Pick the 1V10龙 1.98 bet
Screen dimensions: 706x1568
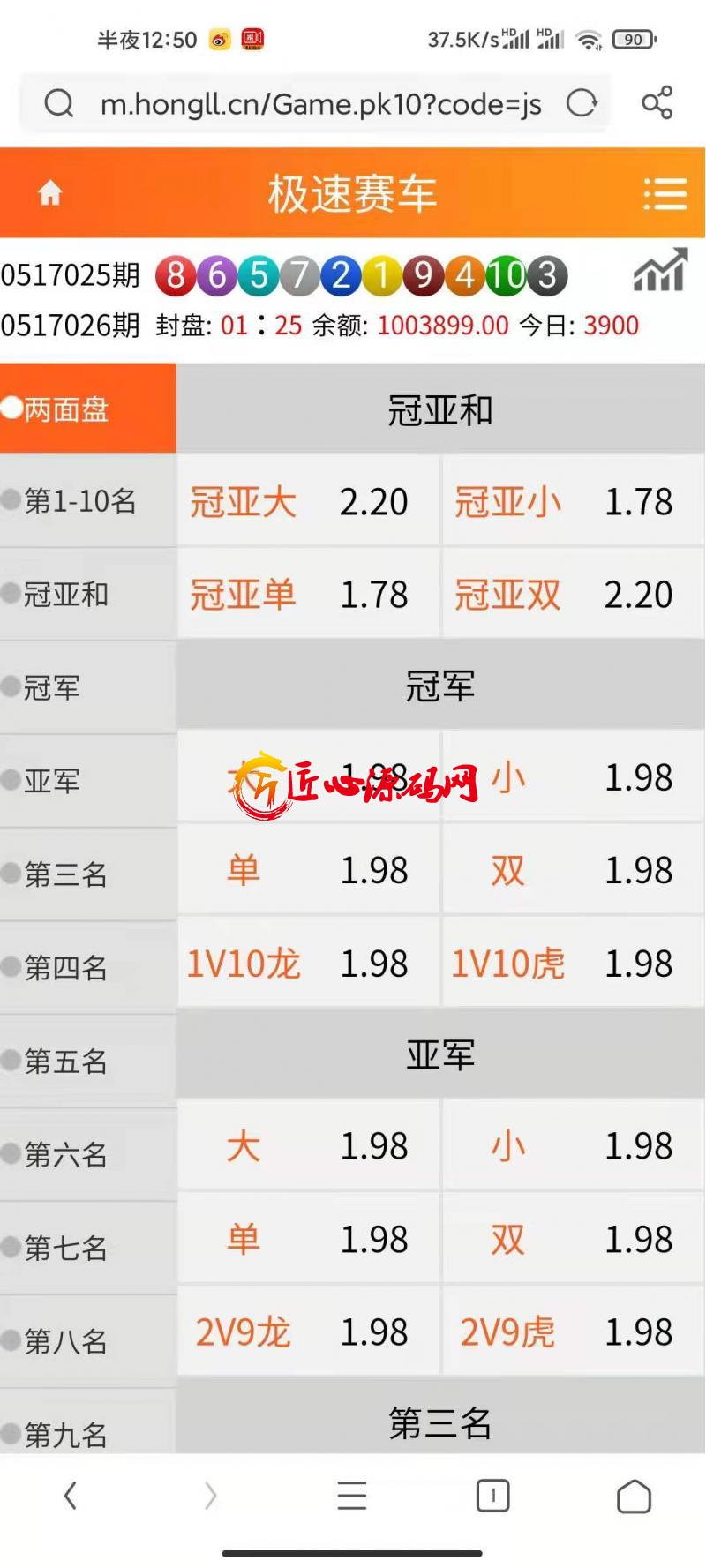(x=308, y=963)
